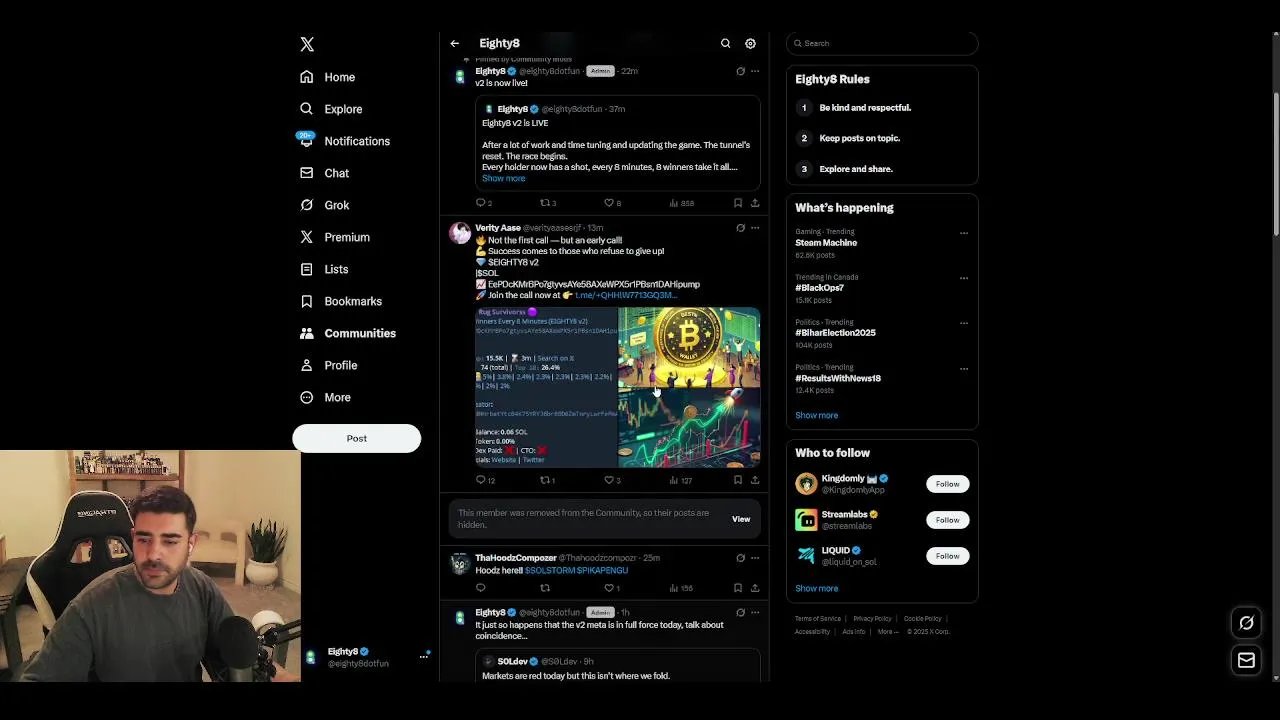The image size is (1280, 720).
Task: Repost ThaHoodzComposer's post
Action: click(545, 588)
